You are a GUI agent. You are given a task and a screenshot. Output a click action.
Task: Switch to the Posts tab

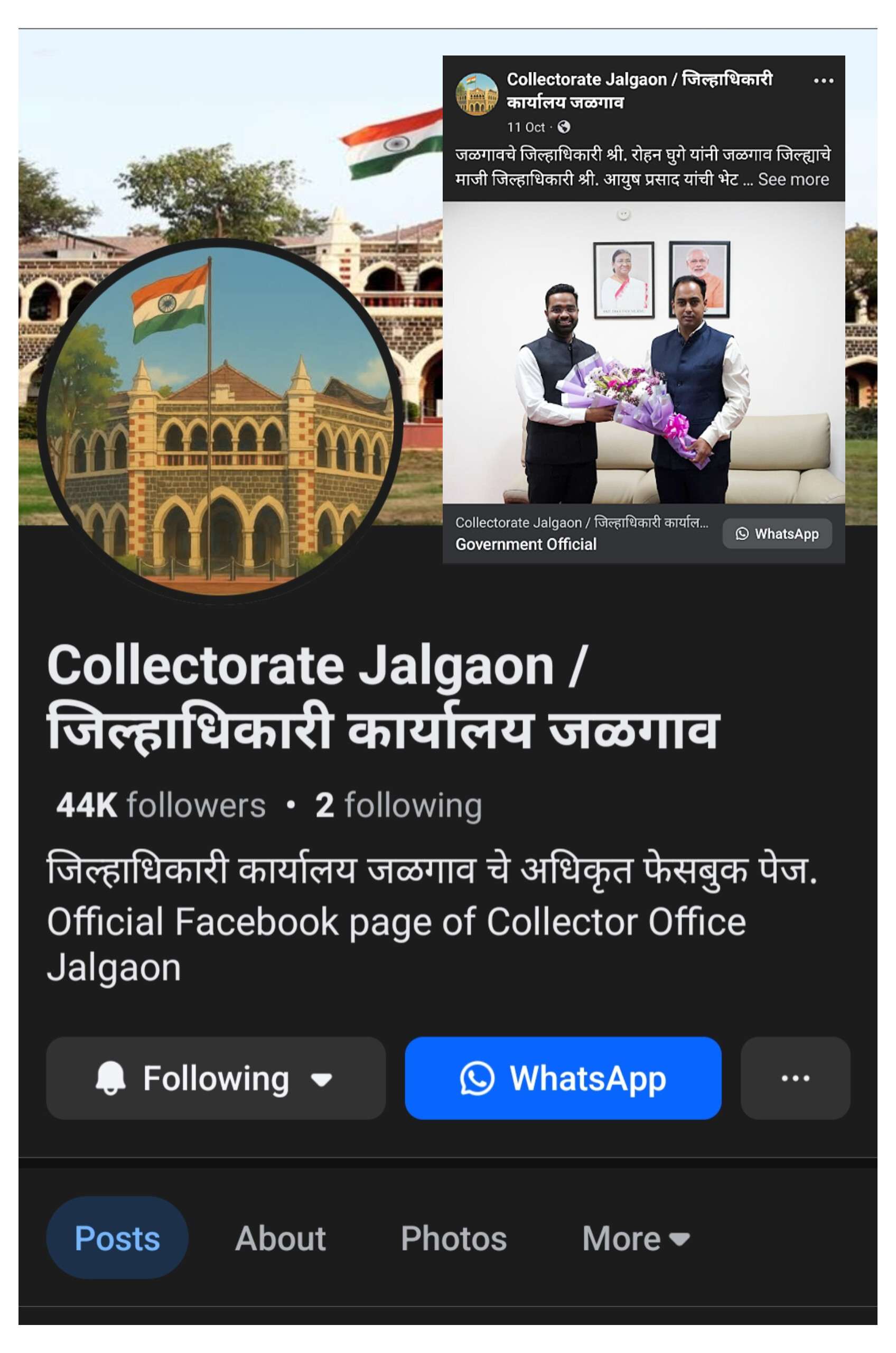[x=117, y=1238]
